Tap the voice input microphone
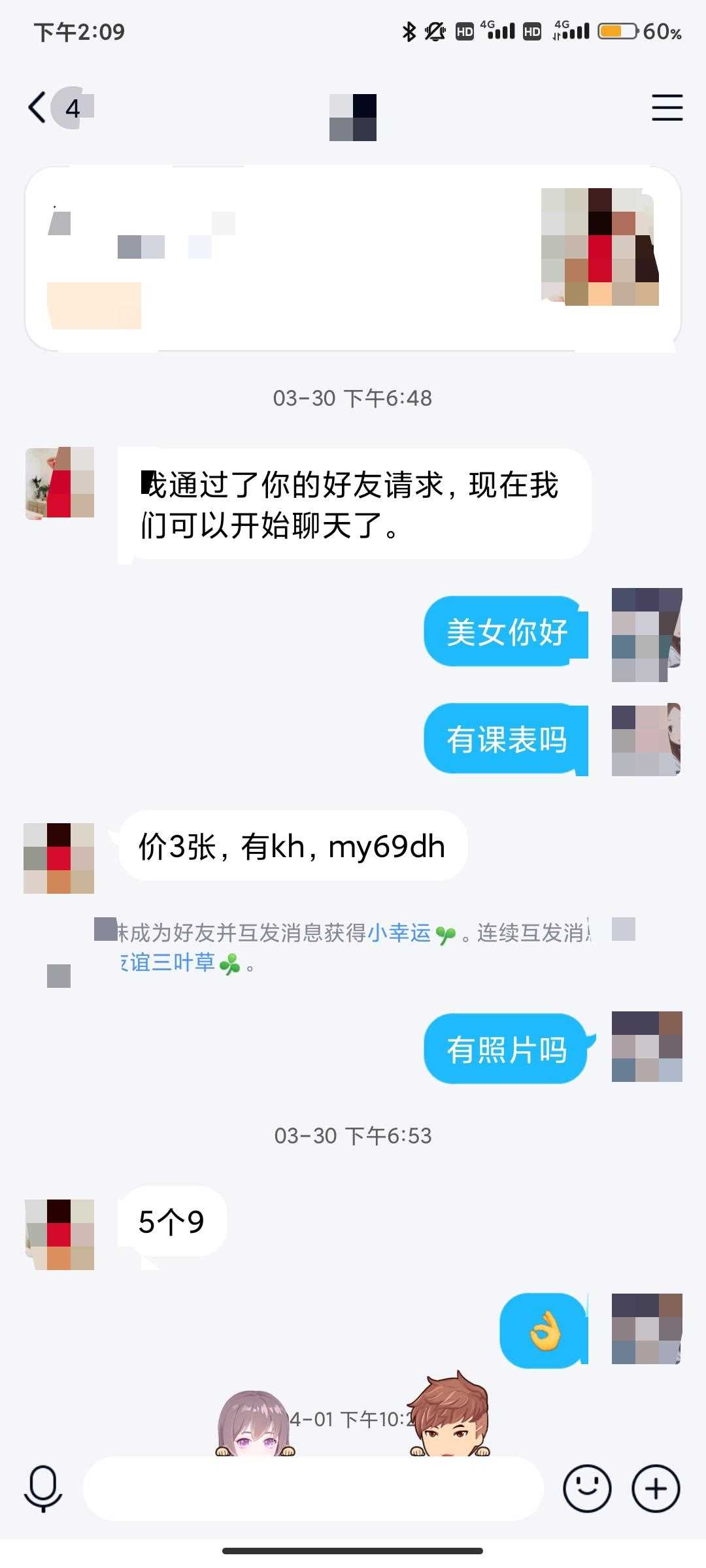Viewport: 706px width, 1568px height. [x=43, y=1489]
